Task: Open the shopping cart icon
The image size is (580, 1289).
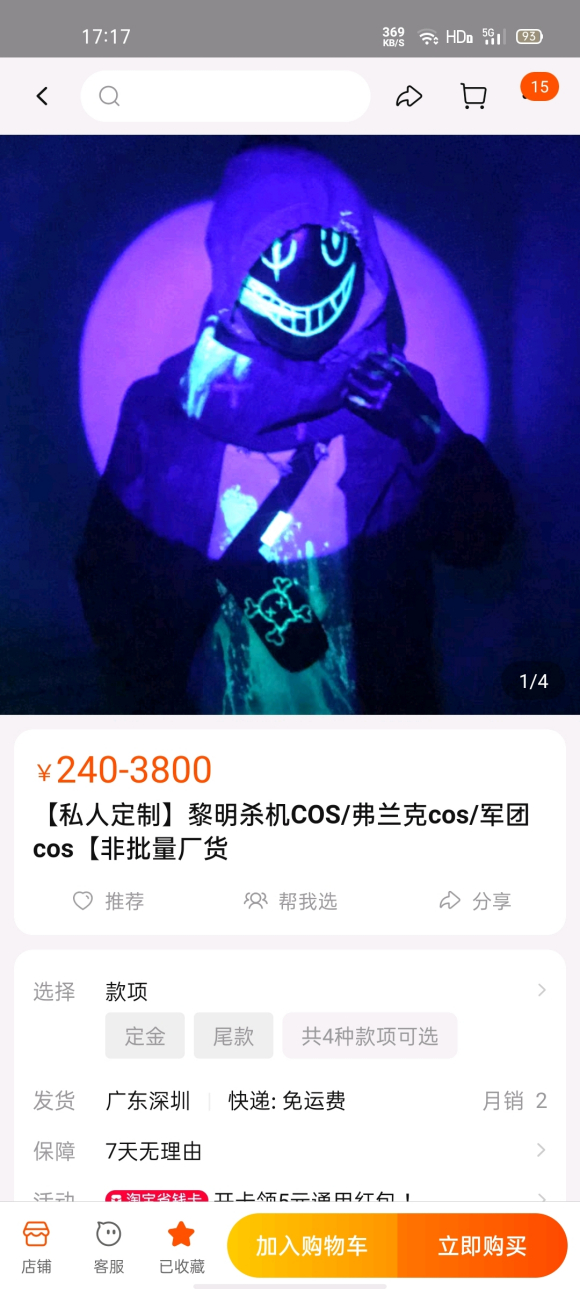Action: [x=473, y=96]
